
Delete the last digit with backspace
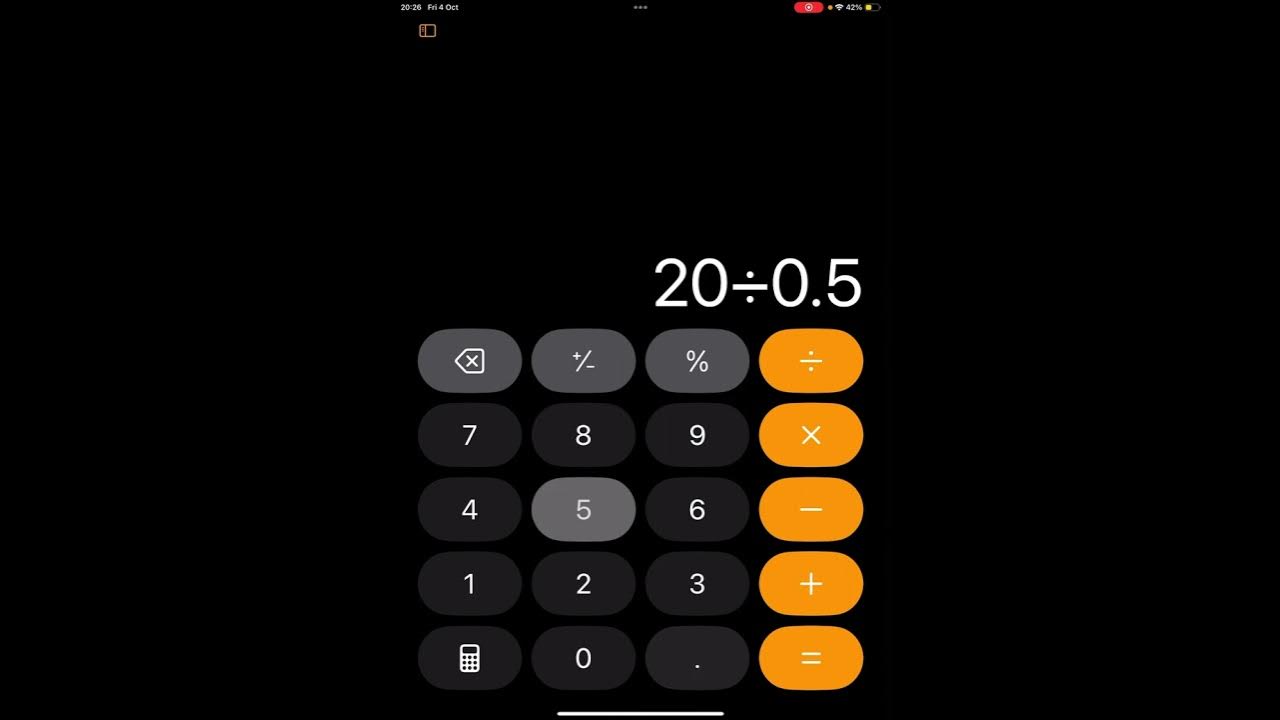pos(470,361)
